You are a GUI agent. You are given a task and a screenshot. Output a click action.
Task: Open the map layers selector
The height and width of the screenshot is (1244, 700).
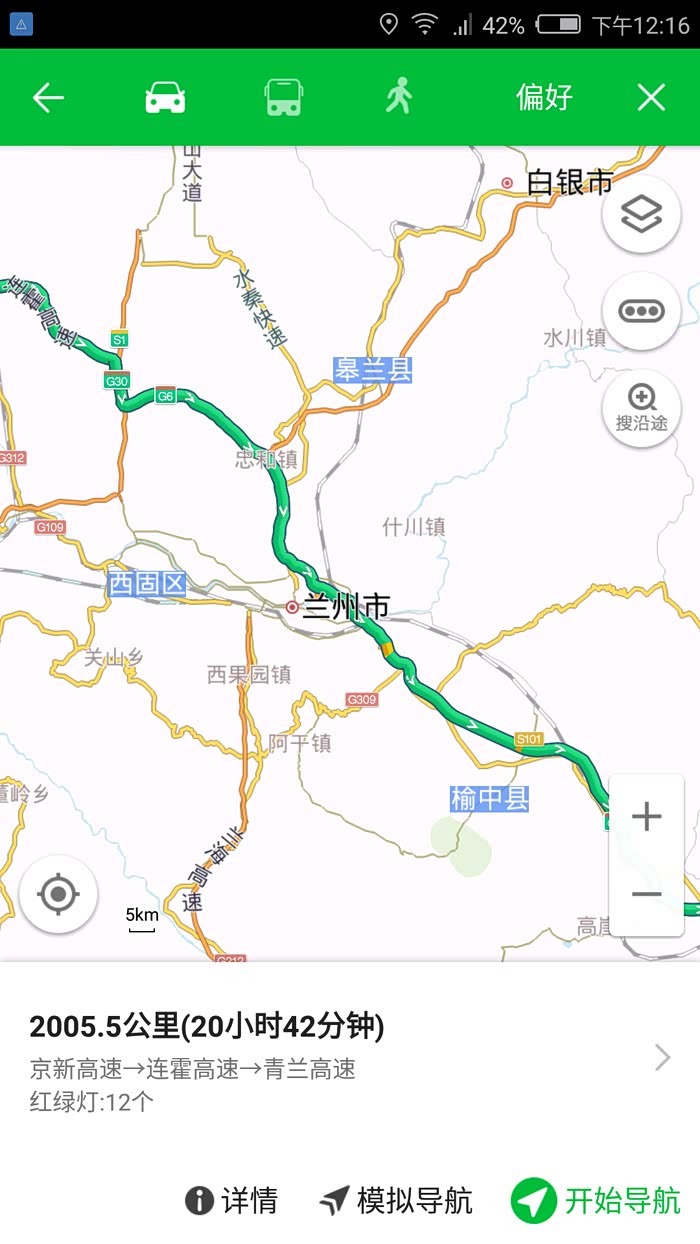click(641, 214)
